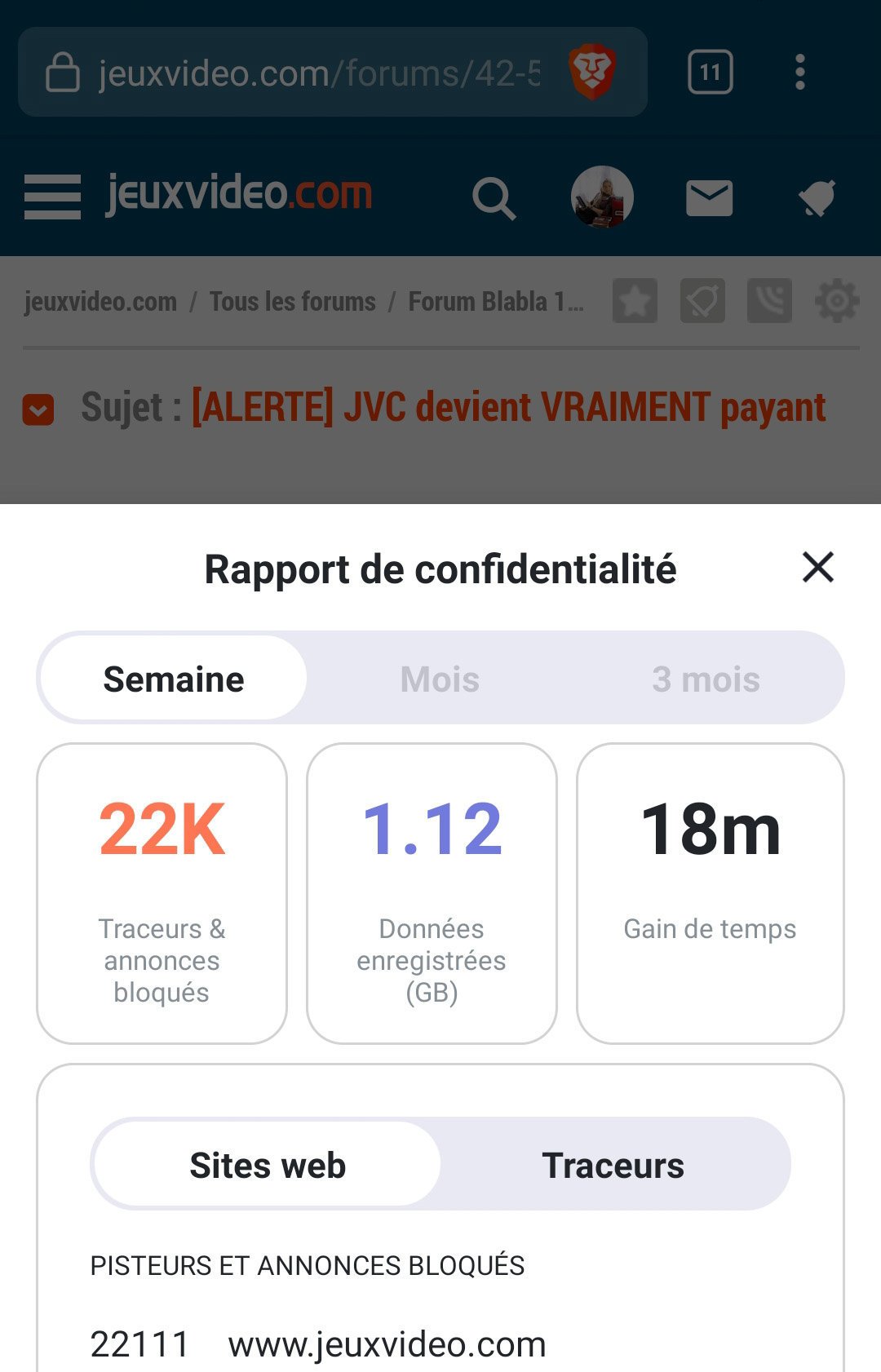Tap the address bar URL
This screenshot has width=881, height=1372.
click(318, 73)
